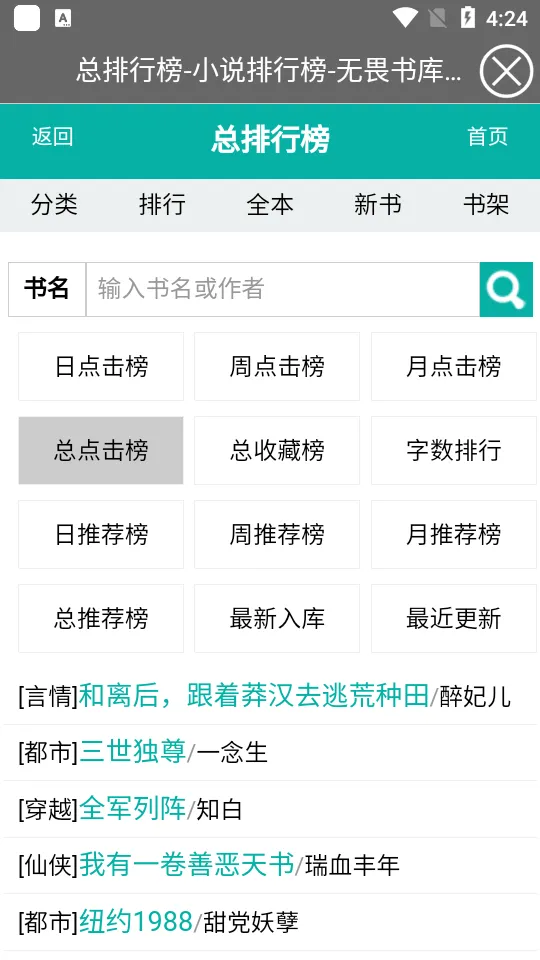Open the 字数排行 ranking

[x=454, y=450]
